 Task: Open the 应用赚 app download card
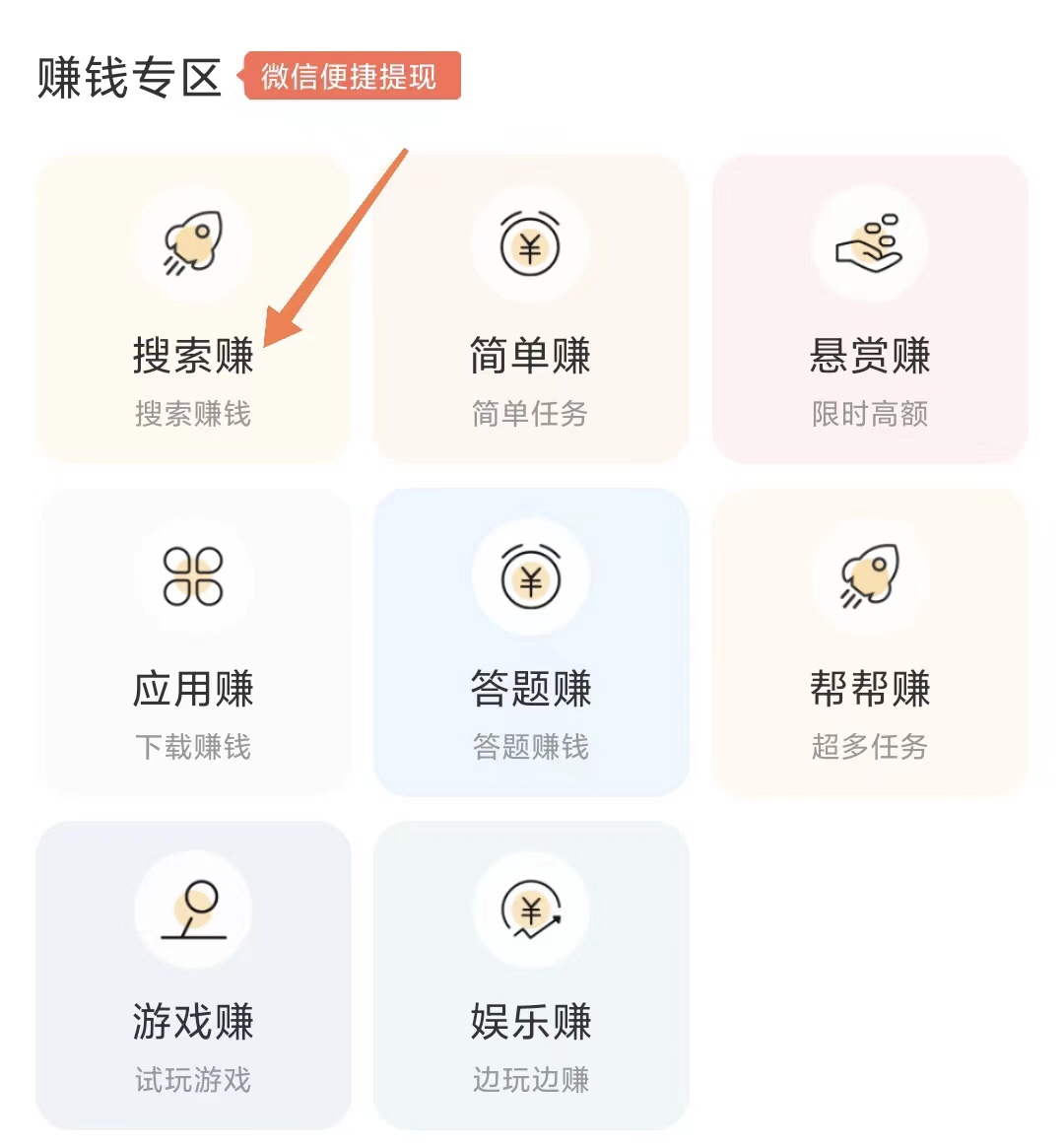point(193,642)
